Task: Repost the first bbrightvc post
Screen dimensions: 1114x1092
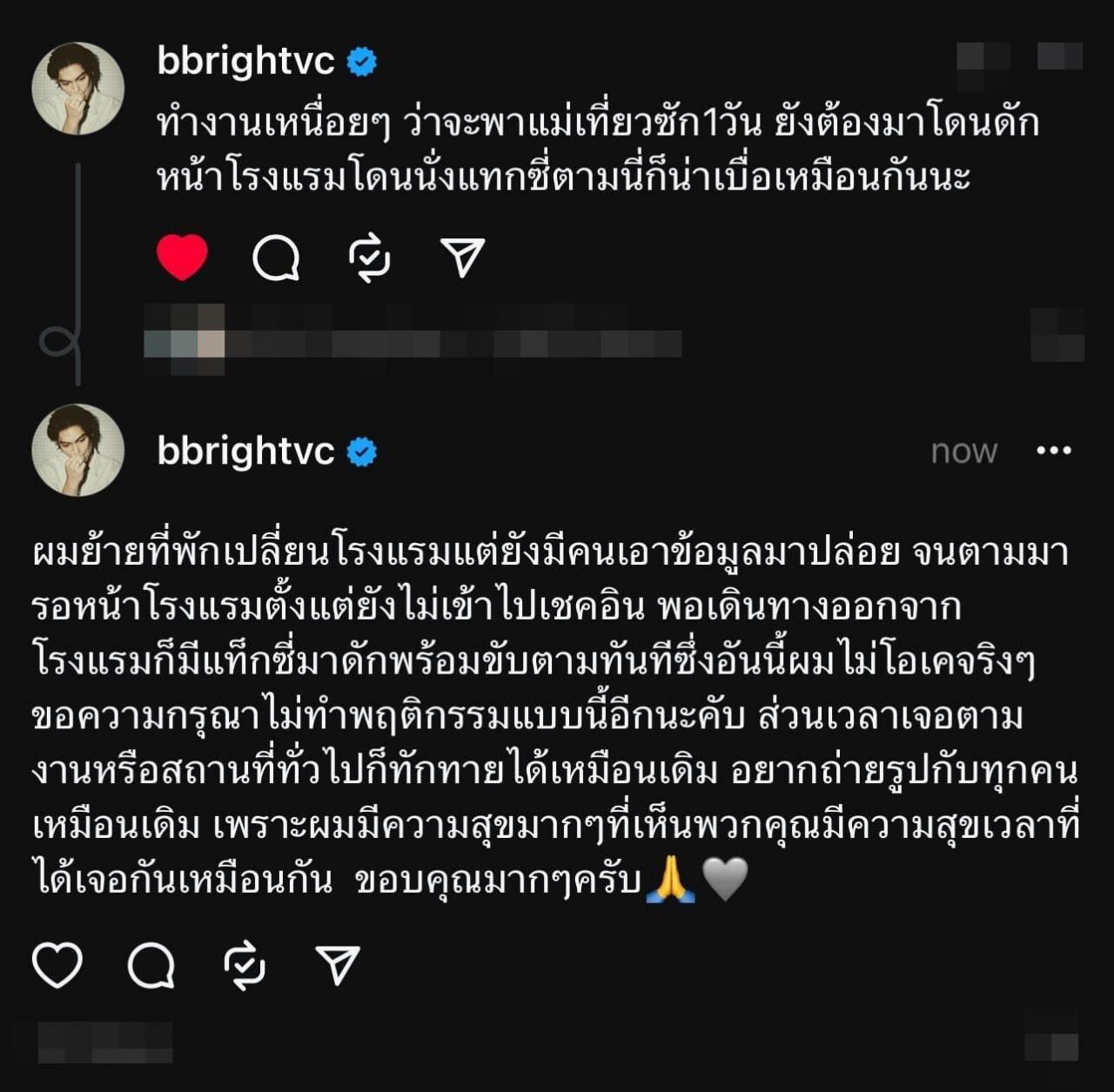Action: click(x=369, y=258)
